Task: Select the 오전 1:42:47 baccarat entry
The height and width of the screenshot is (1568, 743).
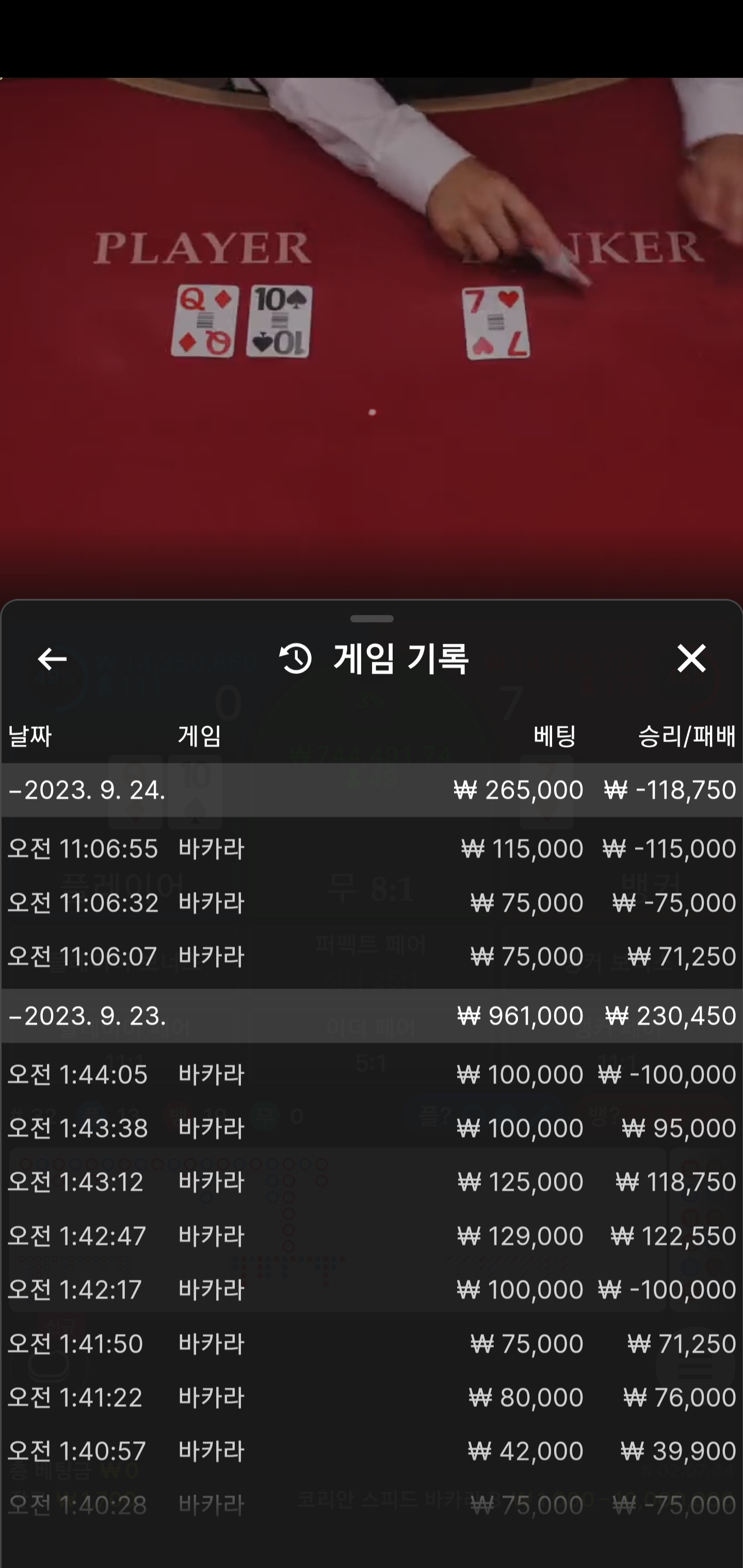Action: 372,1236
